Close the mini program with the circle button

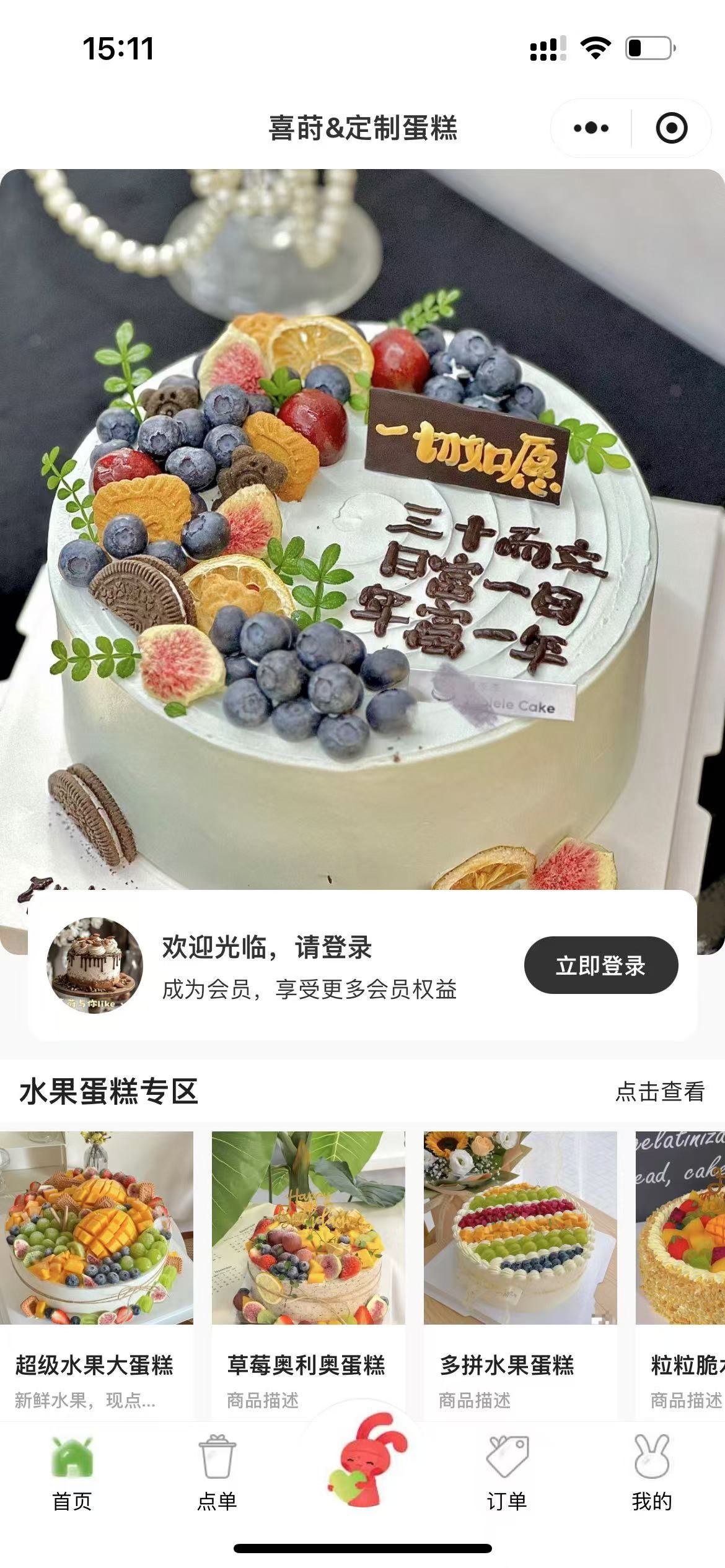tap(671, 128)
